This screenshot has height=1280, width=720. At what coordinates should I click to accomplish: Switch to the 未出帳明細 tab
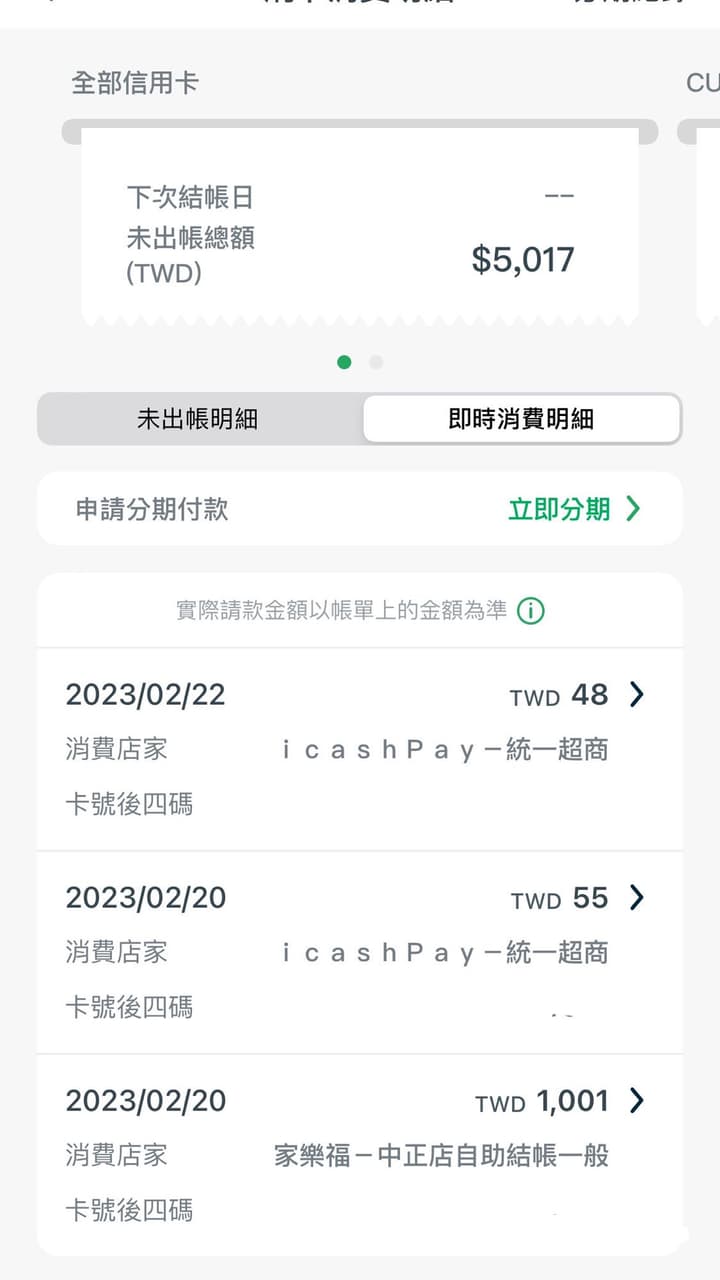click(198, 418)
